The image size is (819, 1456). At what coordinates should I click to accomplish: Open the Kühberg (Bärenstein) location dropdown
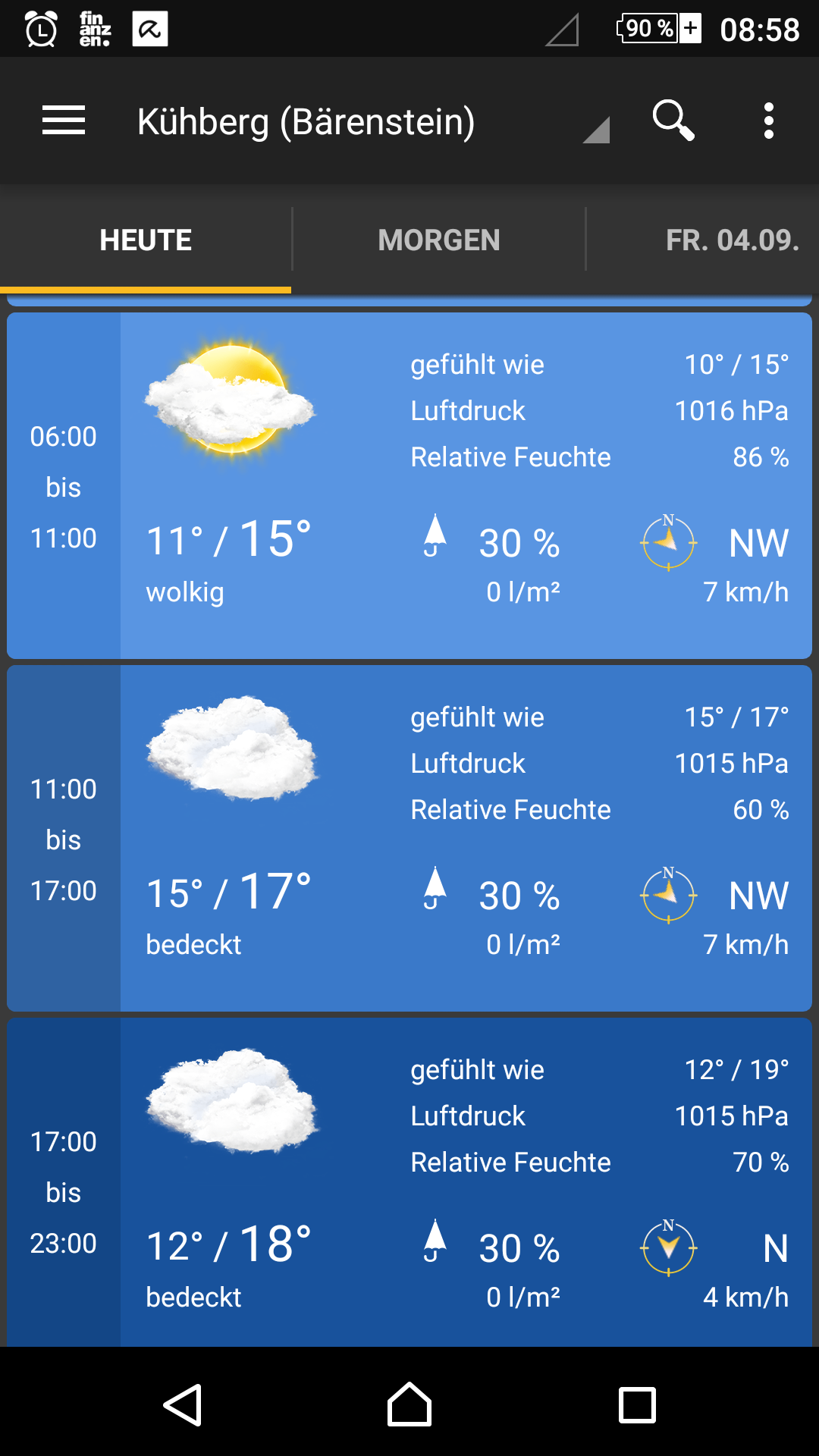(372, 123)
